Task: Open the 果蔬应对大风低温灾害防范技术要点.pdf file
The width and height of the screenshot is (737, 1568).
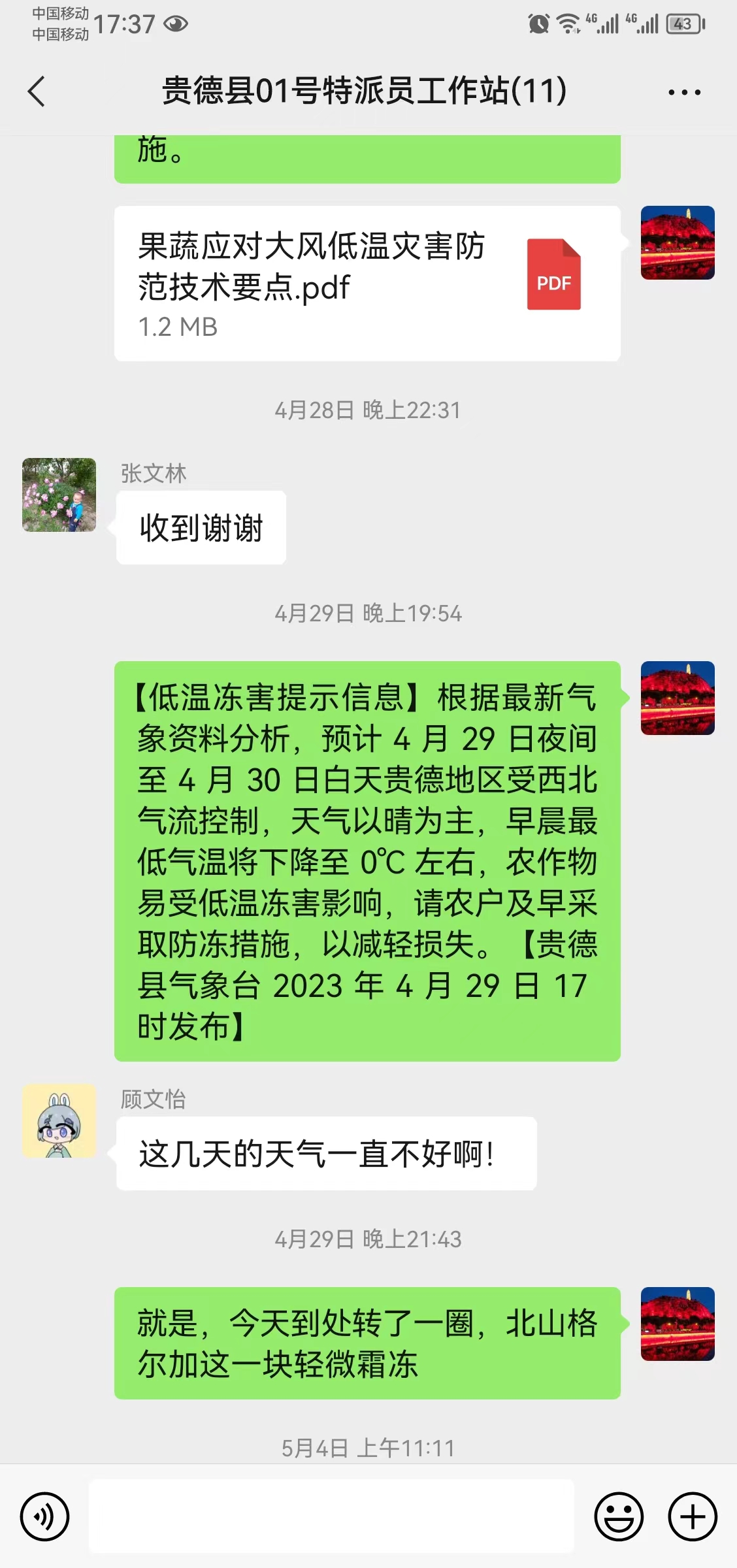Action: (x=367, y=284)
